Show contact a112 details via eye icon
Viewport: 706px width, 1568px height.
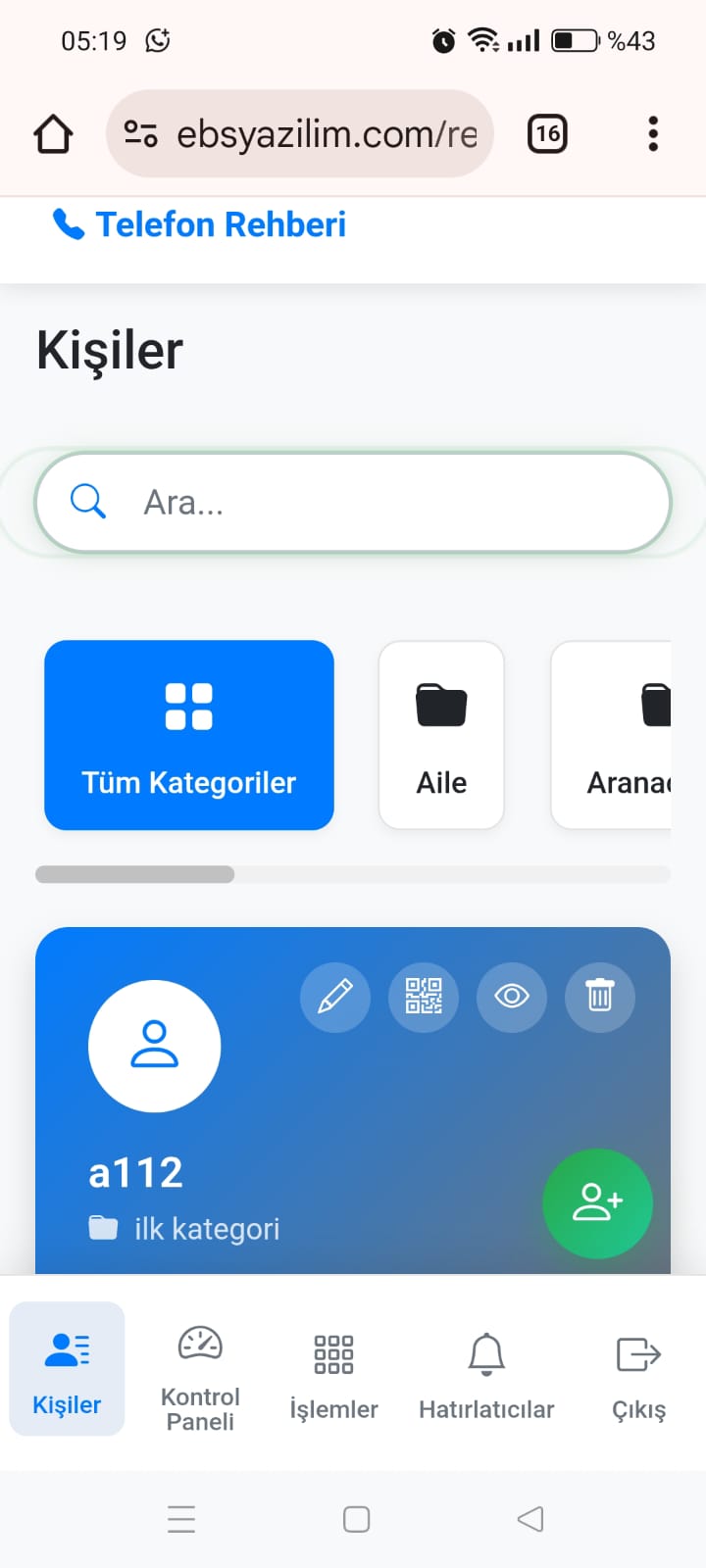511,997
